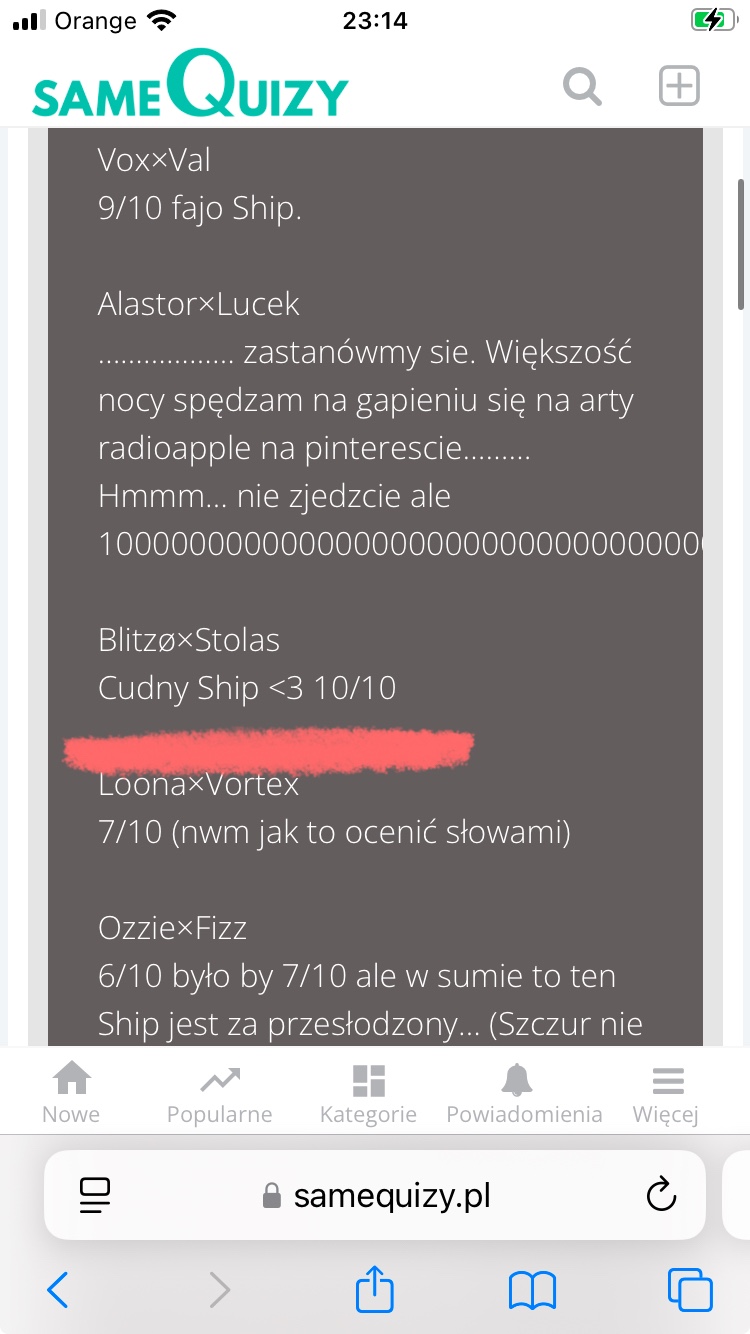Open Safari page settings menu
Screen dimensions: 750x1334
click(x=94, y=1195)
